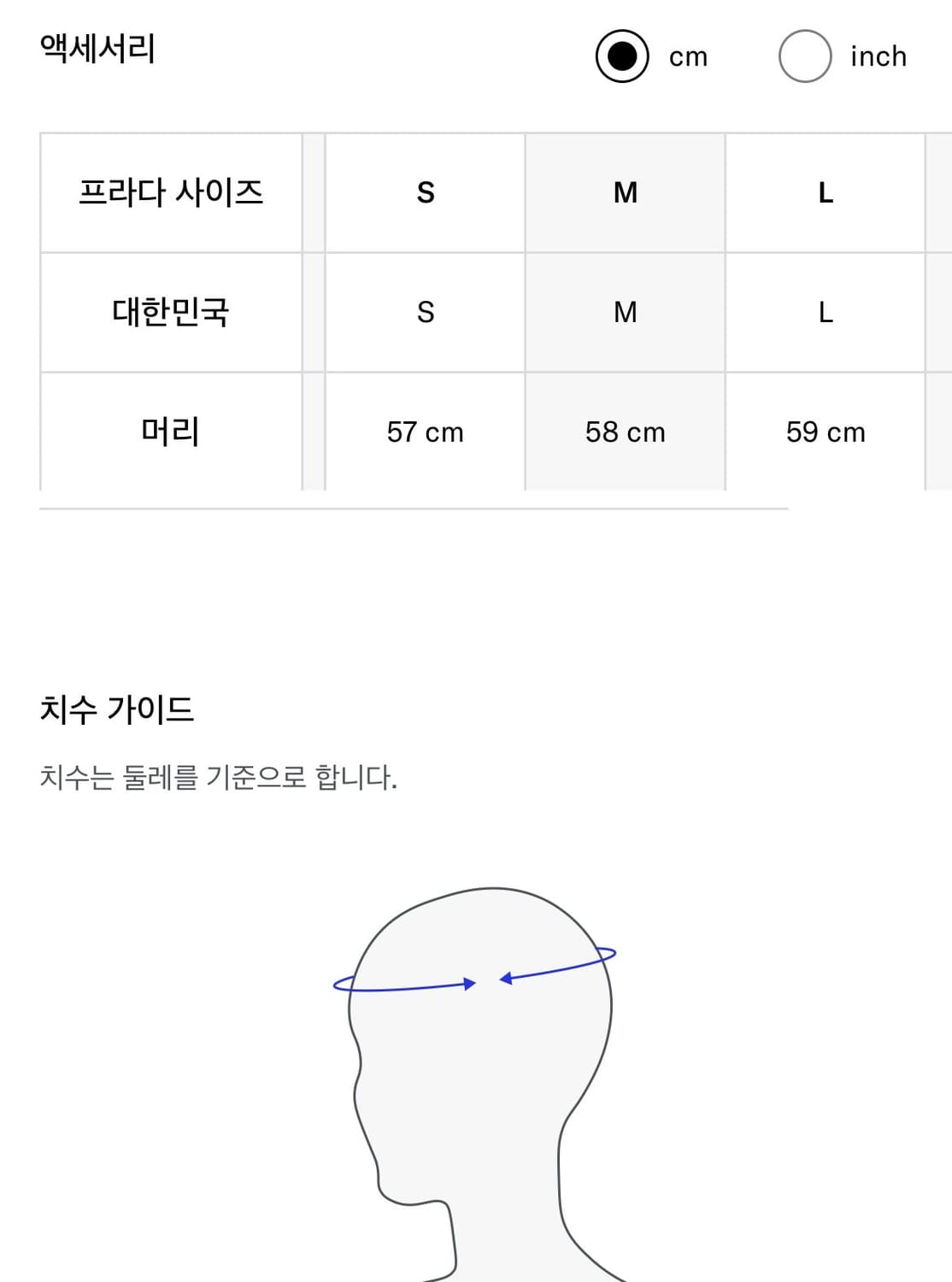Click the L size column header cell

826,193
